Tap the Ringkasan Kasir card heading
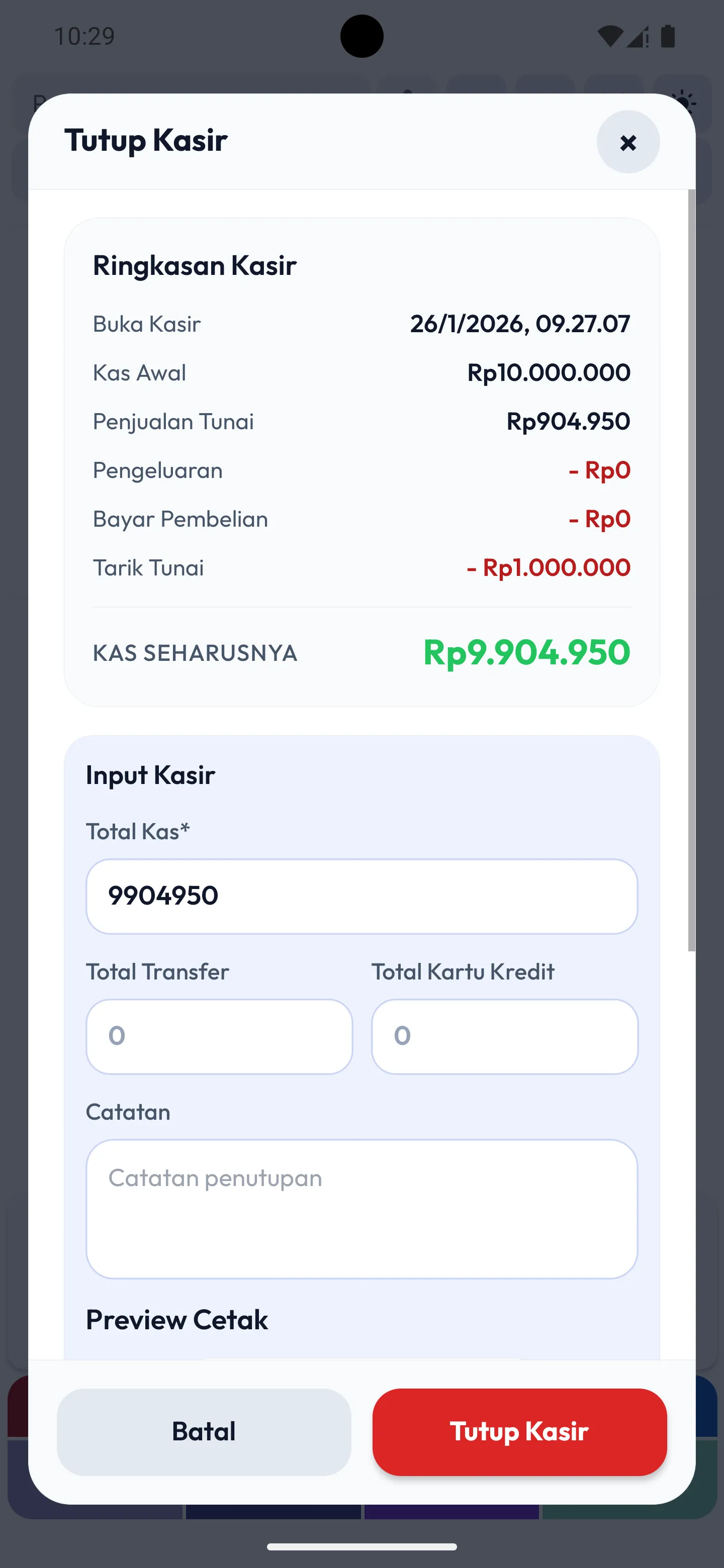 tap(195, 265)
